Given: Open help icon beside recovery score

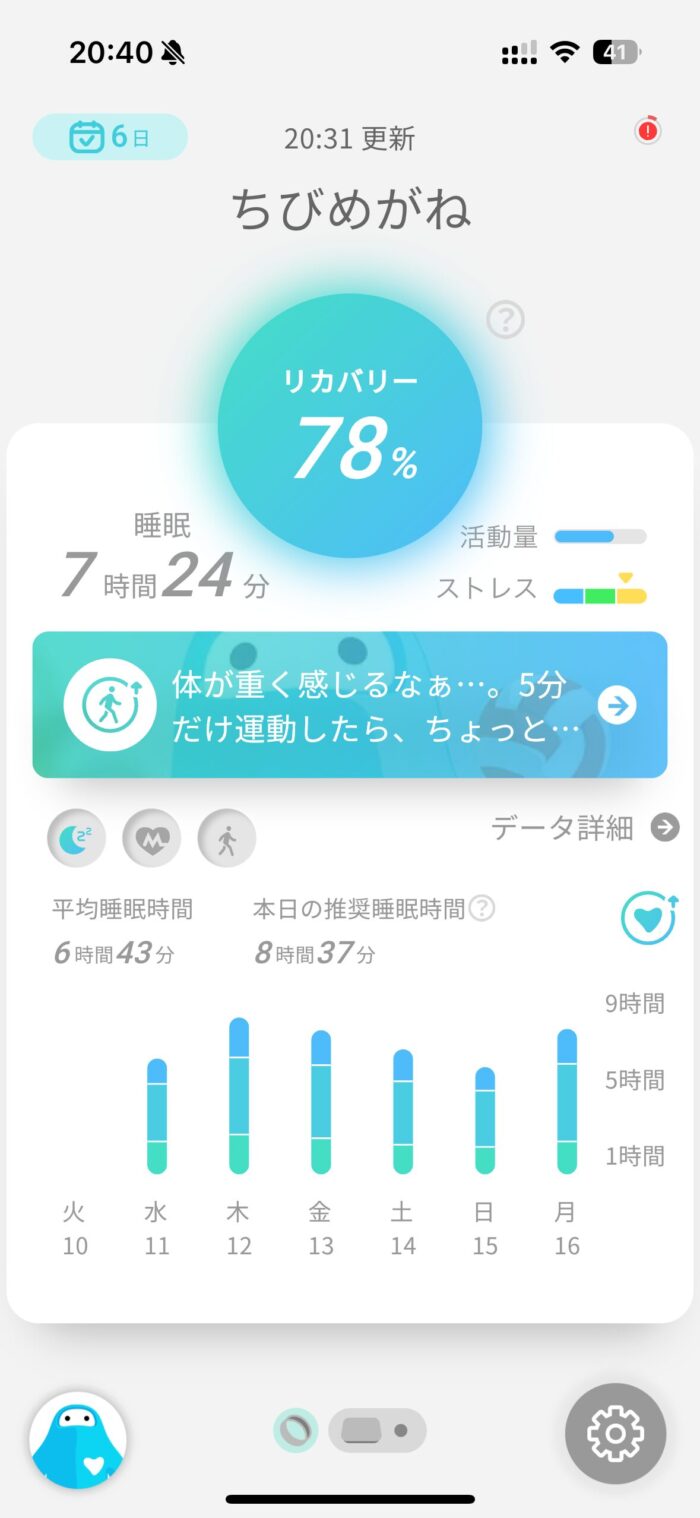Looking at the screenshot, I should point(506,320).
